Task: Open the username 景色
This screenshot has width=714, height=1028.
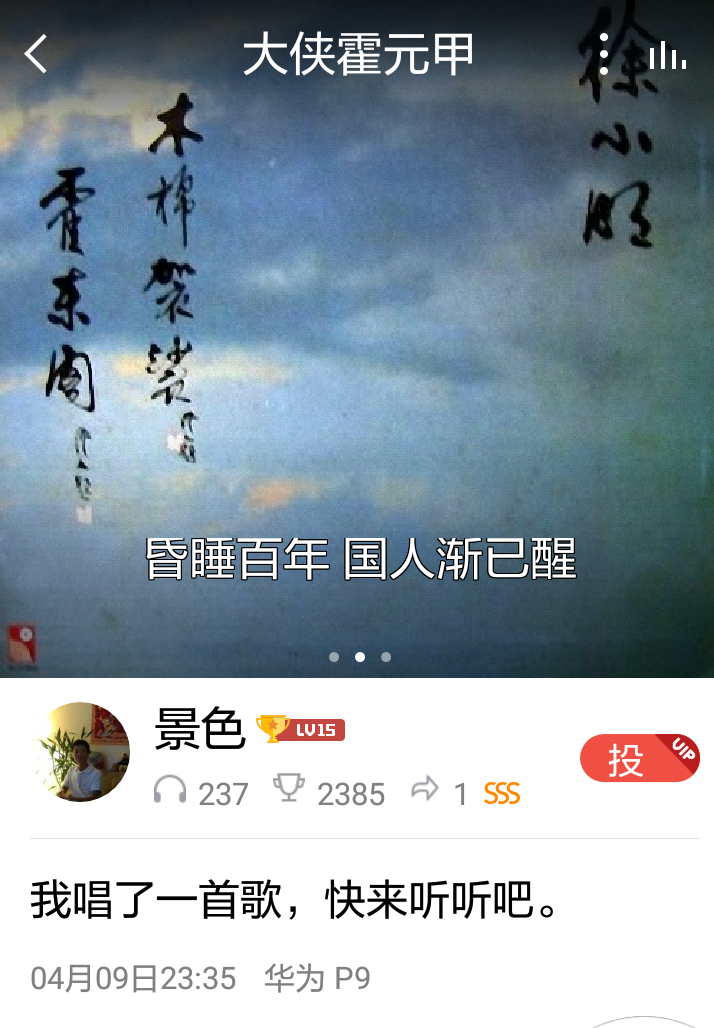Action: point(200,729)
